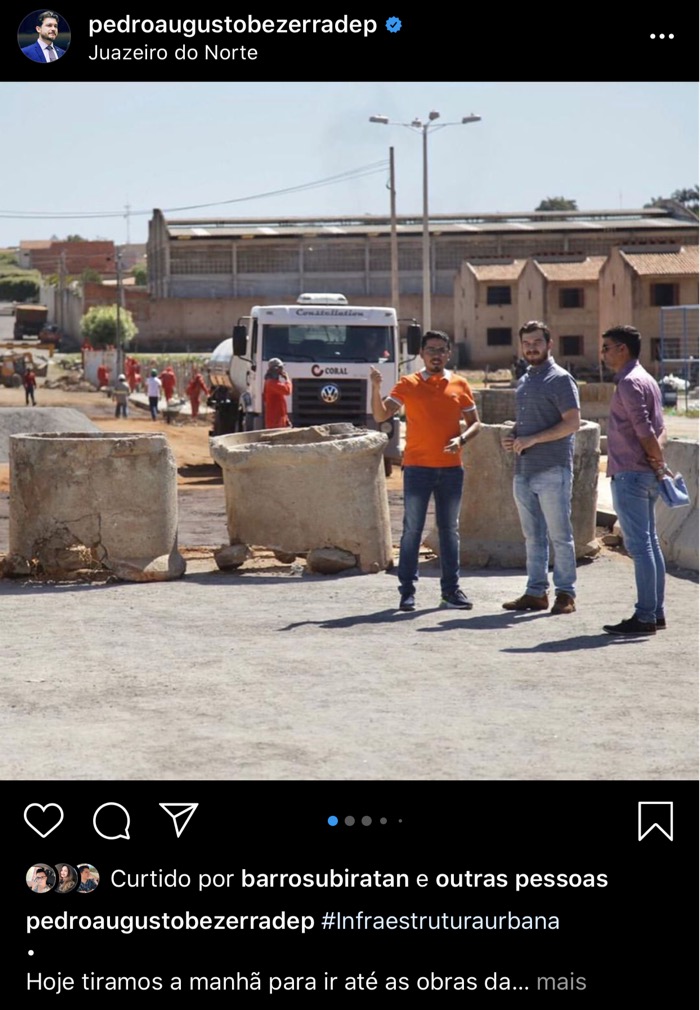The image size is (700, 1010).
Task: Open the Juazeiro do Norte location
Action: click(x=173, y=53)
